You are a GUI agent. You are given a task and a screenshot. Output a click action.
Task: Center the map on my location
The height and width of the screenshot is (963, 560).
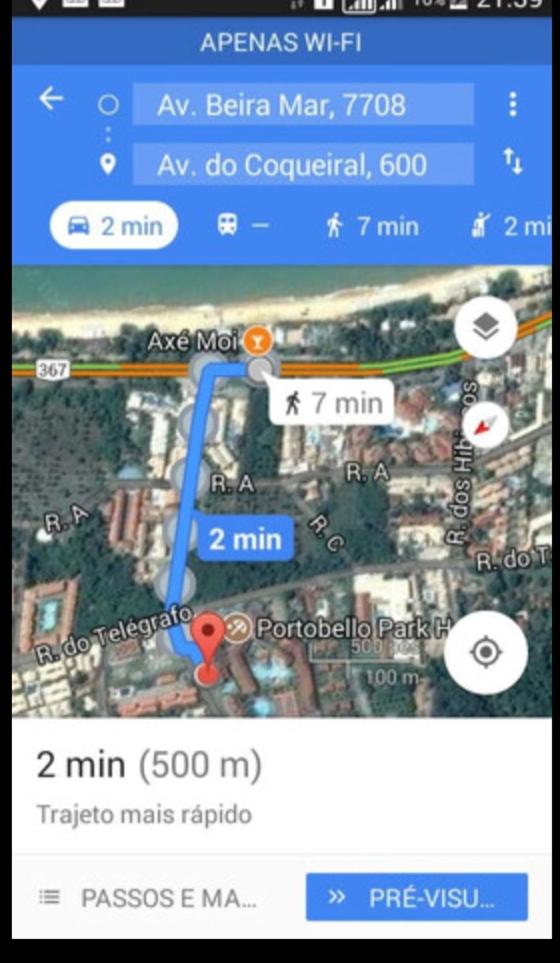pyautogui.click(x=486, y=652)
